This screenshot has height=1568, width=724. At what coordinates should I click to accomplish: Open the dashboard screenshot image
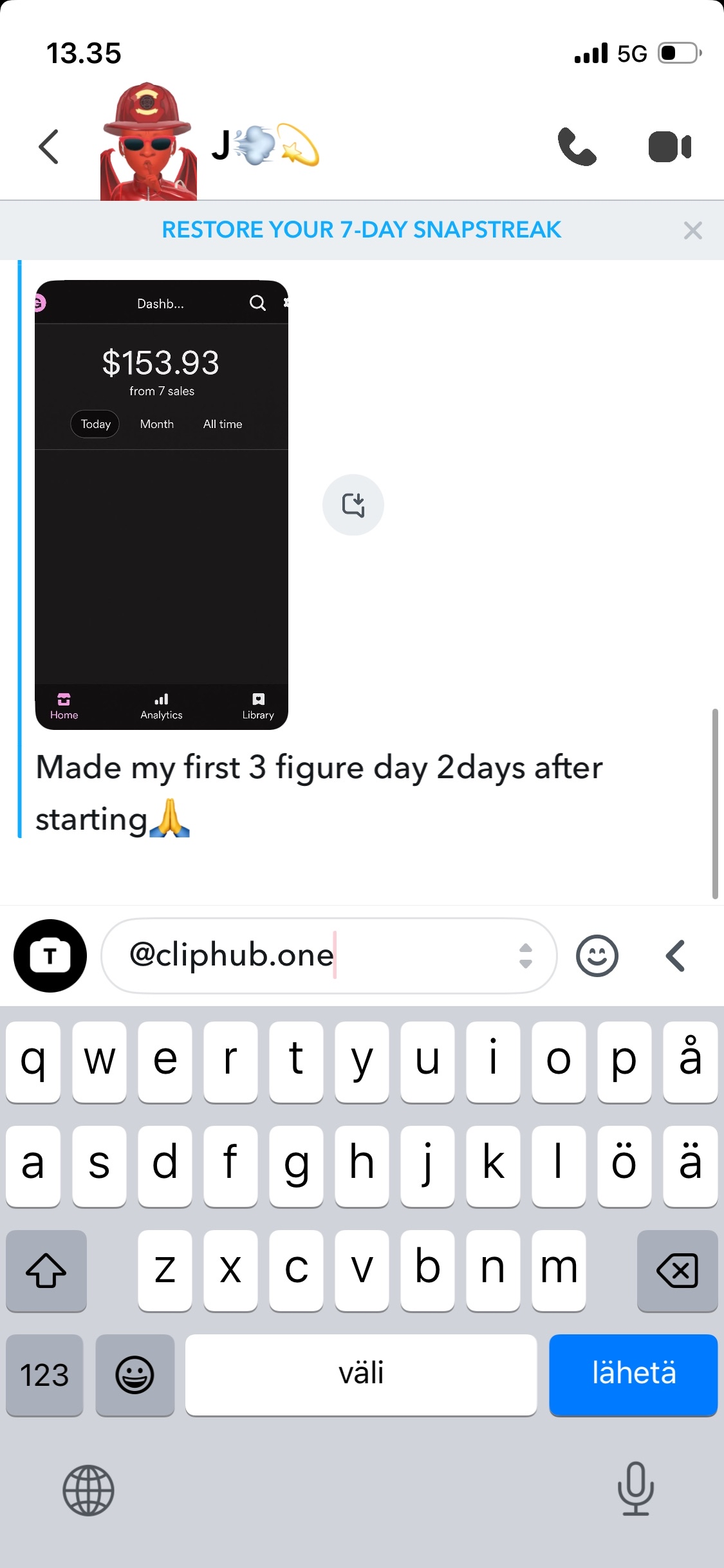(161, 505)
